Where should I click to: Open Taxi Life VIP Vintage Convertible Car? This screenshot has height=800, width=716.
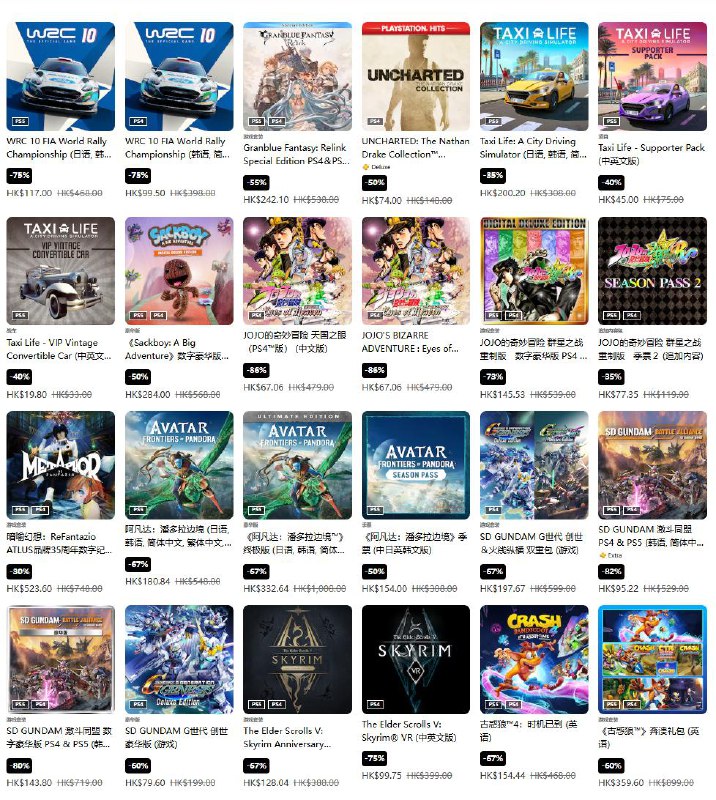[x=60, y=271]
